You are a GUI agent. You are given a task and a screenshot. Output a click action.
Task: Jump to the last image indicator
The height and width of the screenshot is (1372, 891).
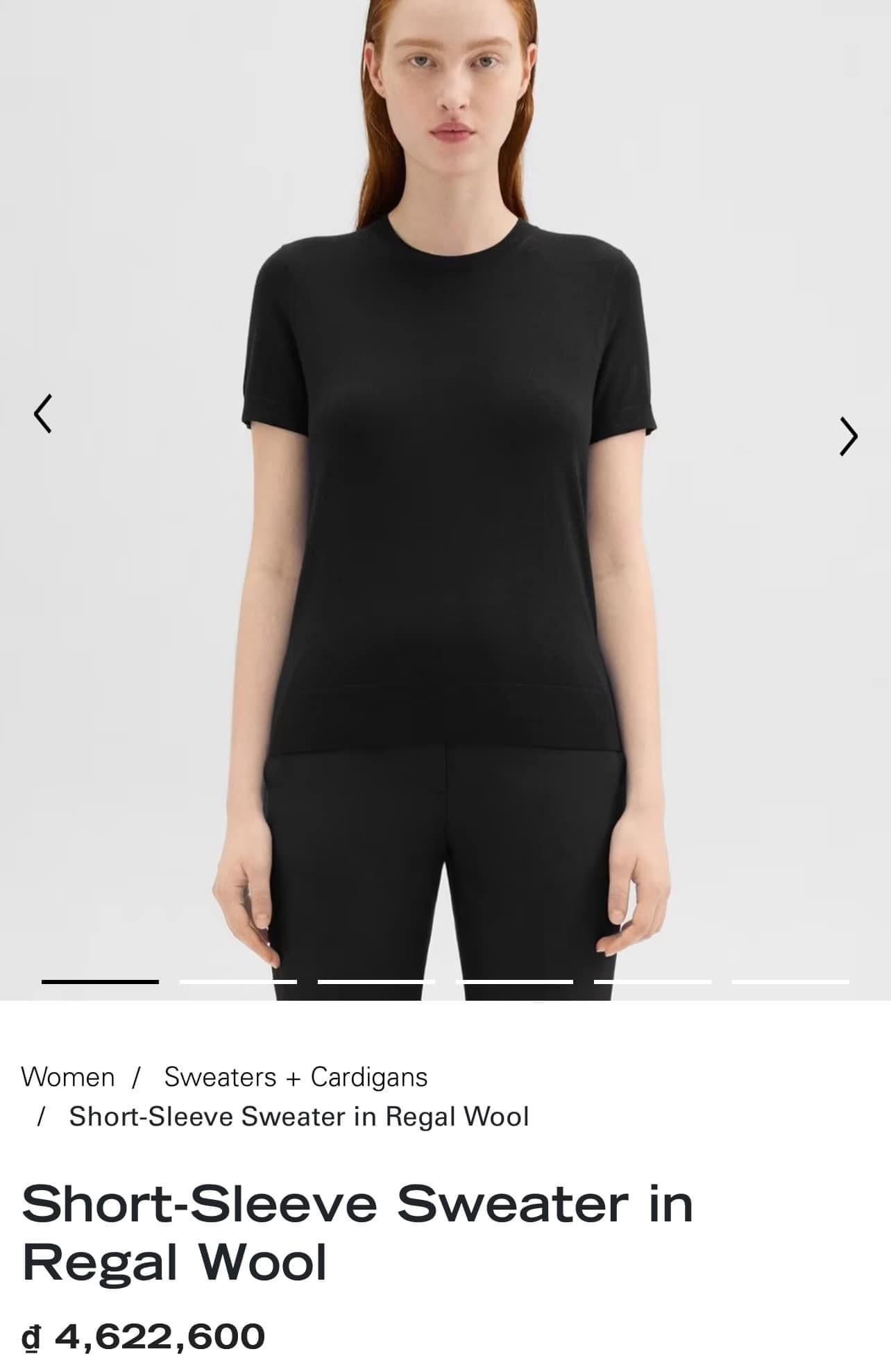tap(790, 981)
